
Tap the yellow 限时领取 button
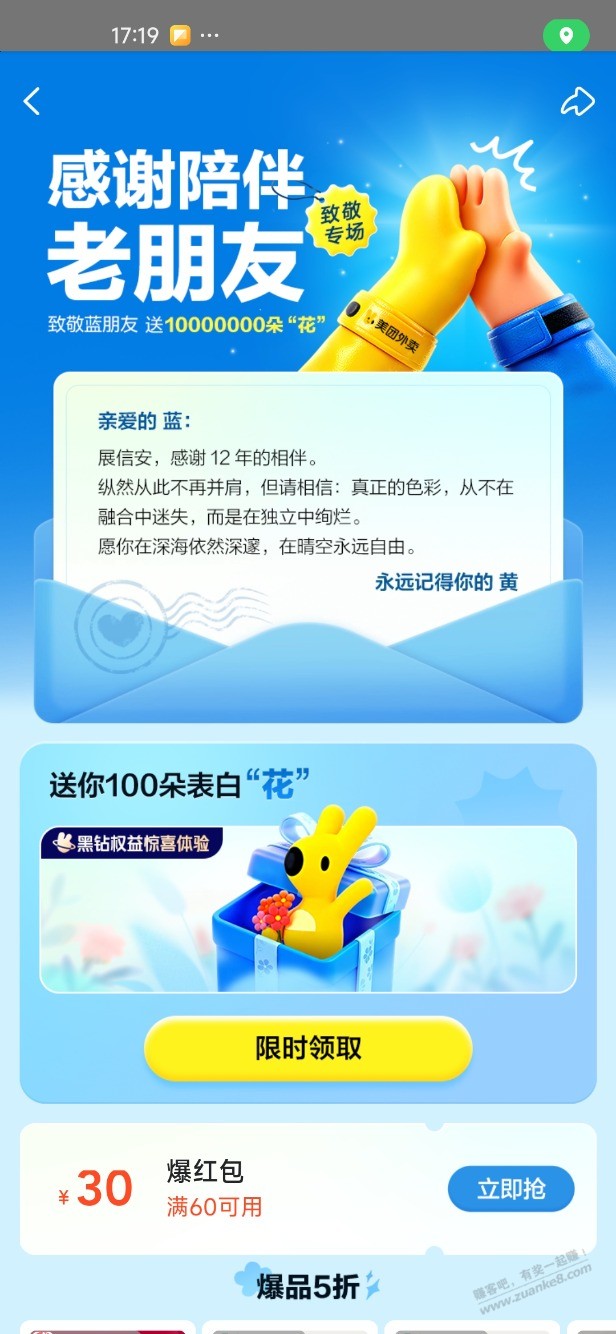click(308, 1048)
